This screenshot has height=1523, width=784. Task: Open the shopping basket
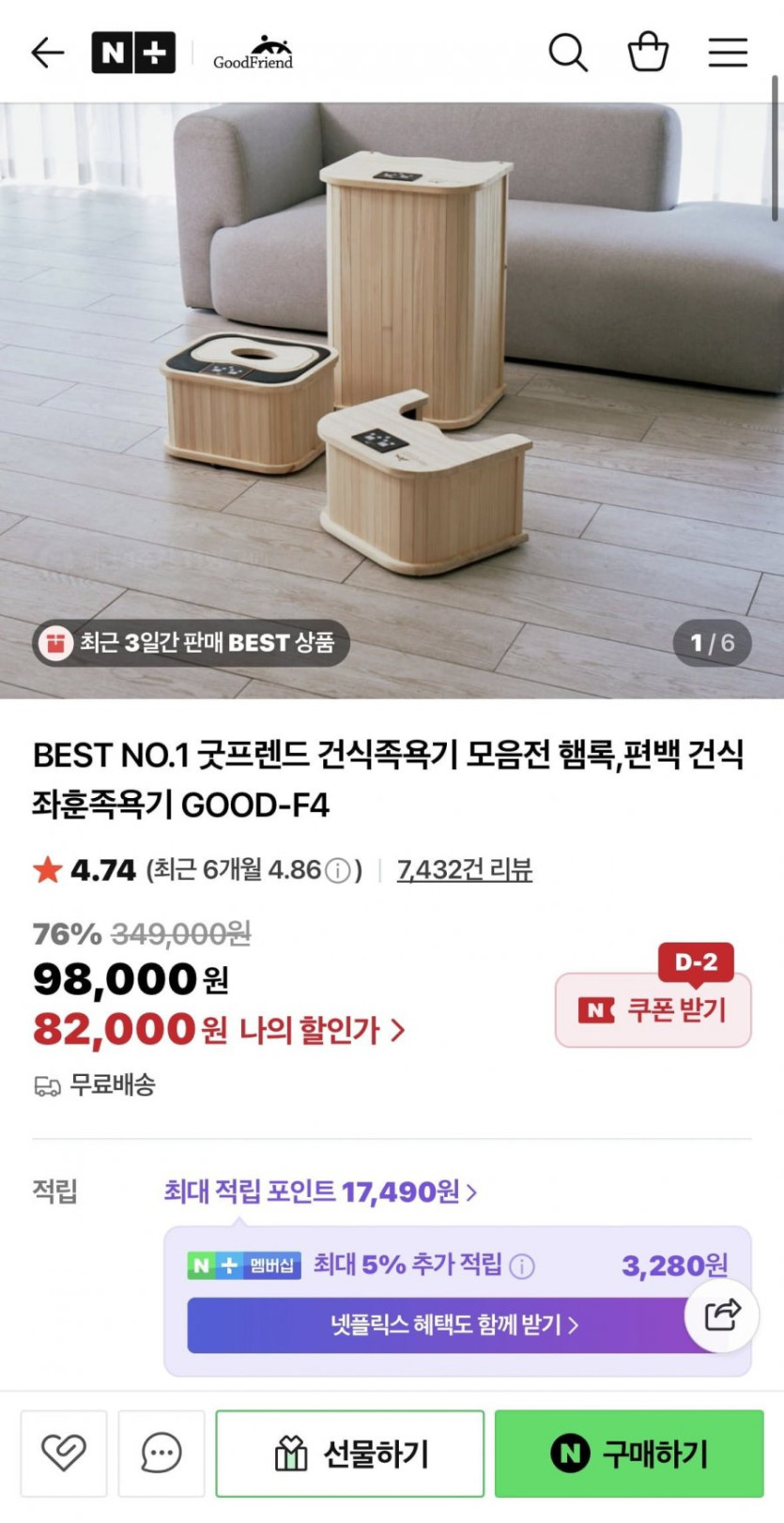648,53
